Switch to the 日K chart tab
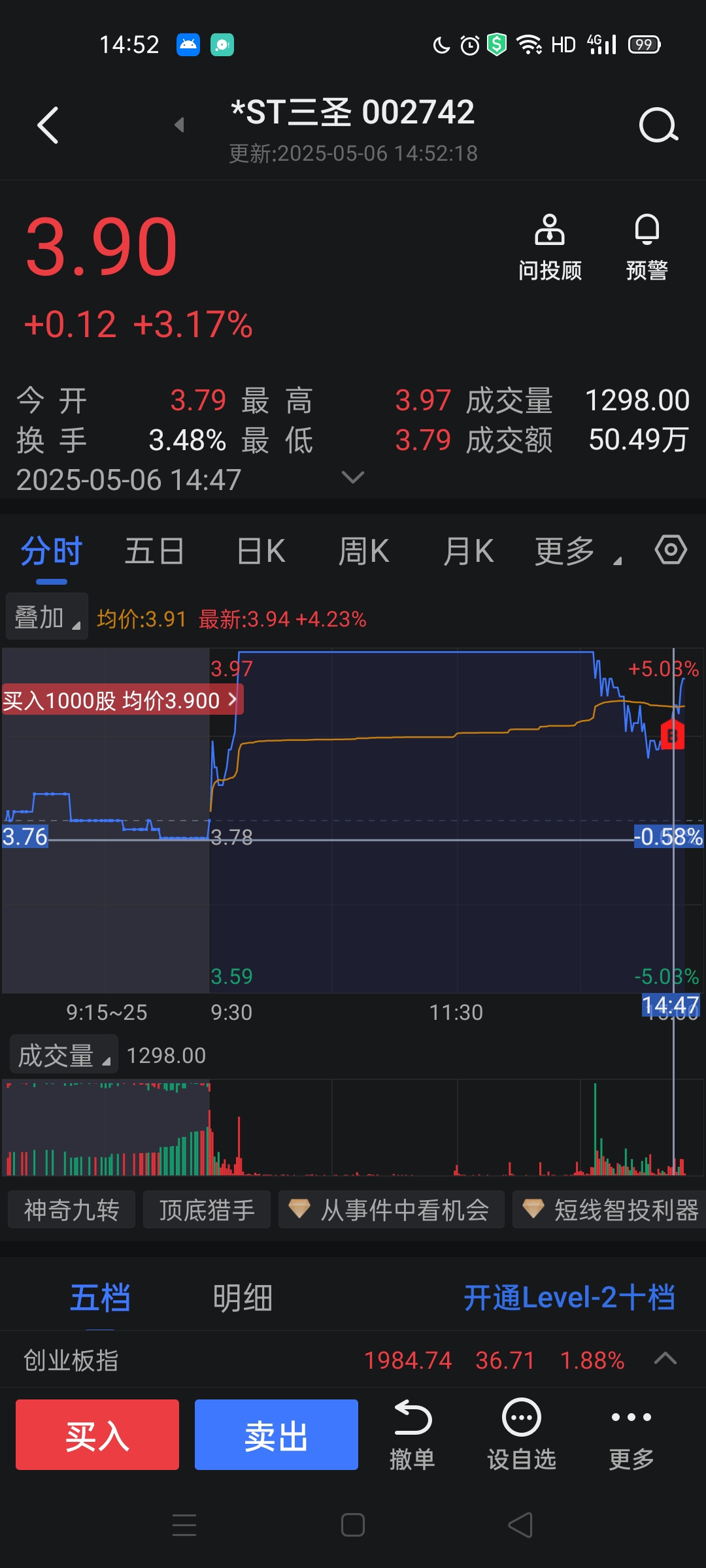This screenshot has height=1568, width=706. [x=261, y=551]
